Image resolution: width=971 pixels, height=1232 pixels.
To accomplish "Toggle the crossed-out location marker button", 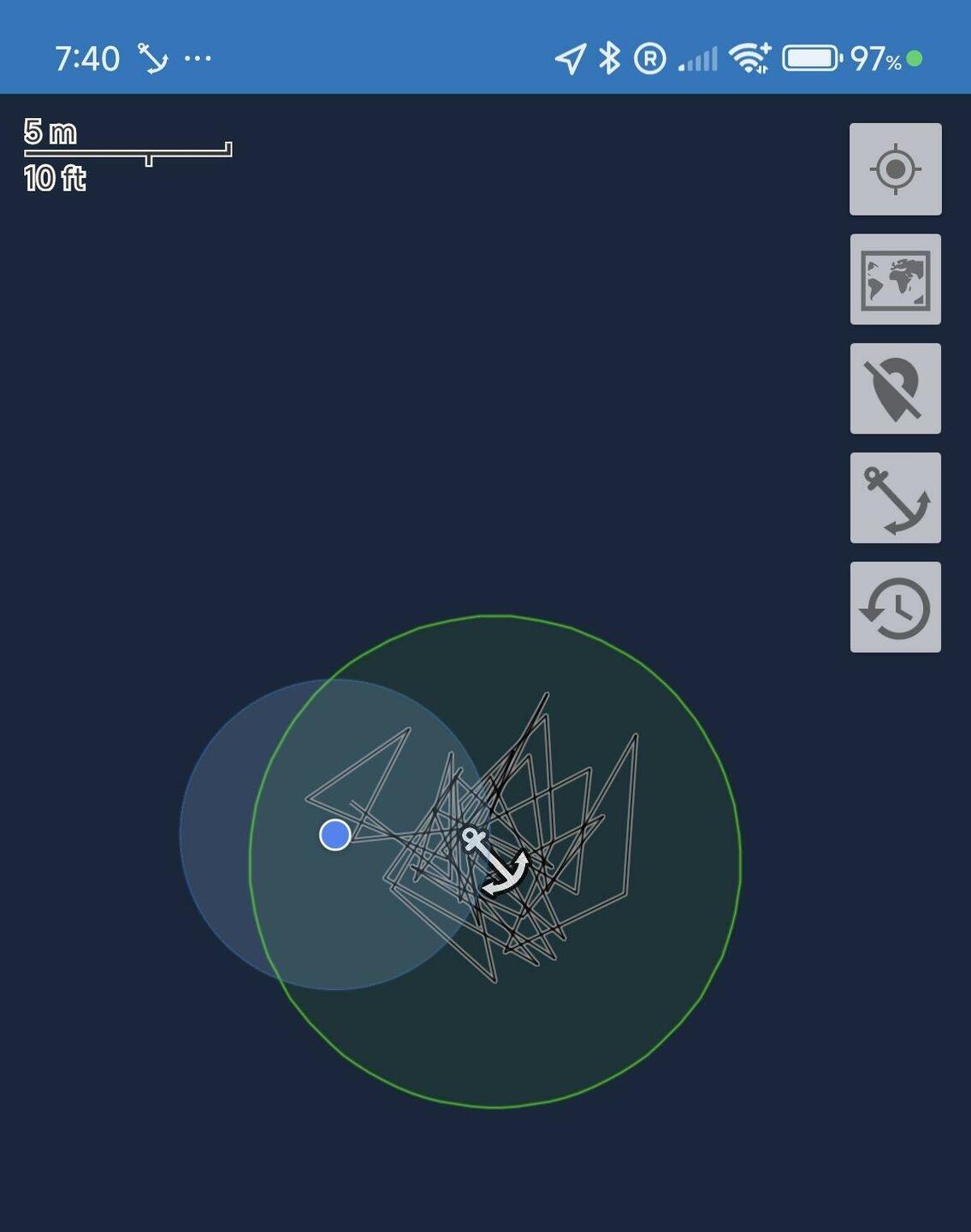I will click(x=895, y=388).
